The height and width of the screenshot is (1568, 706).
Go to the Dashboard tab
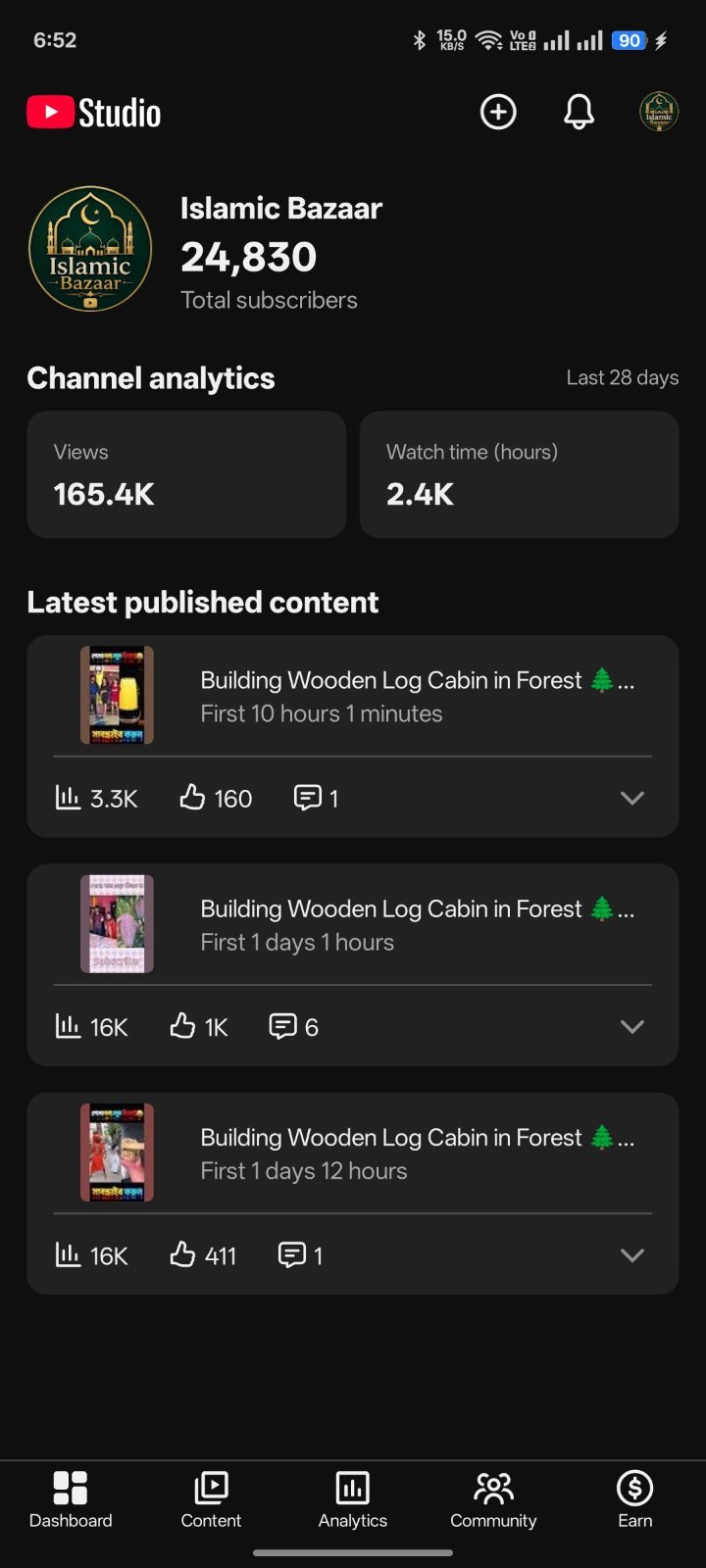71,1500
